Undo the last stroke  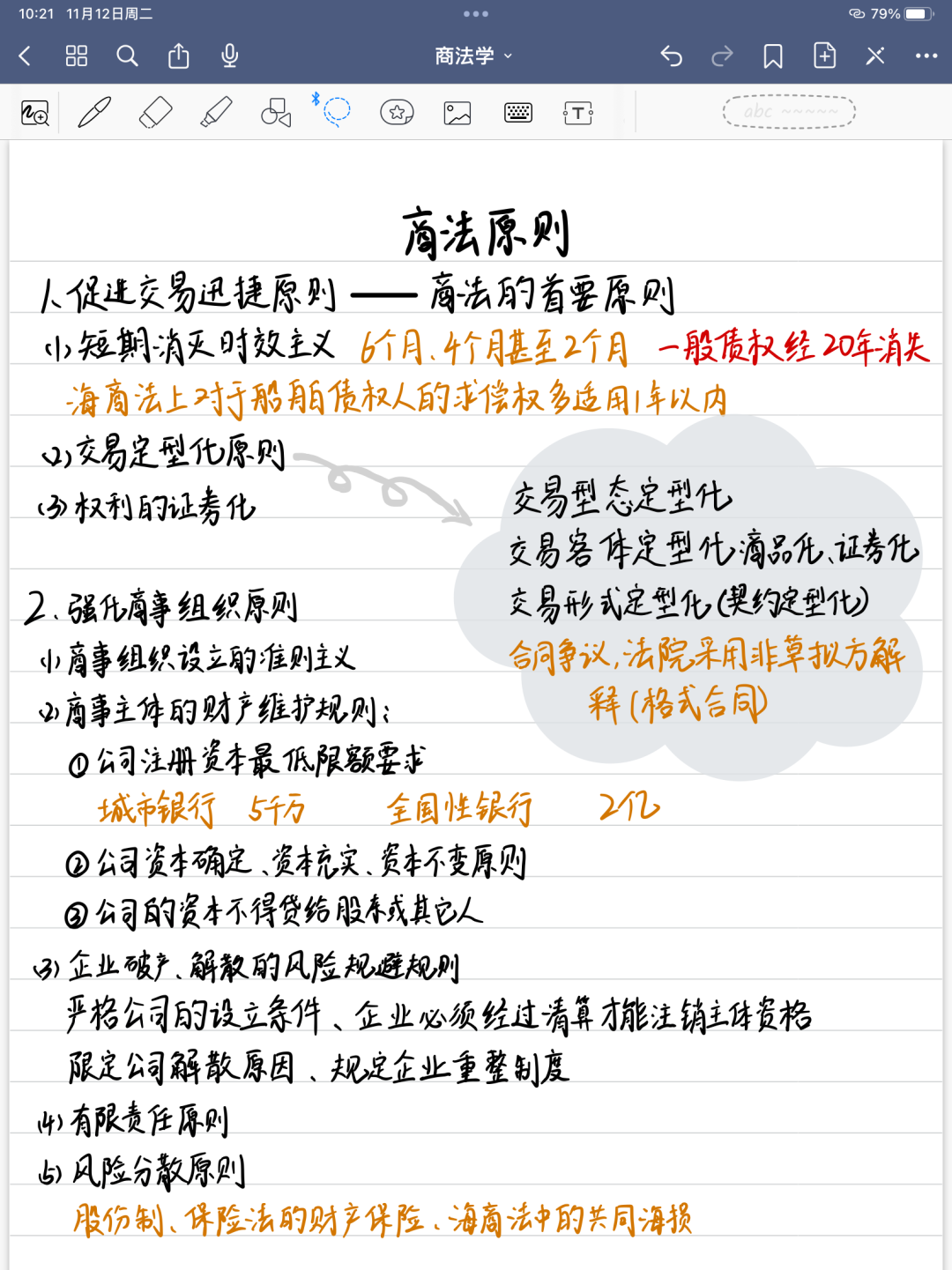click(x=672, y=56)
